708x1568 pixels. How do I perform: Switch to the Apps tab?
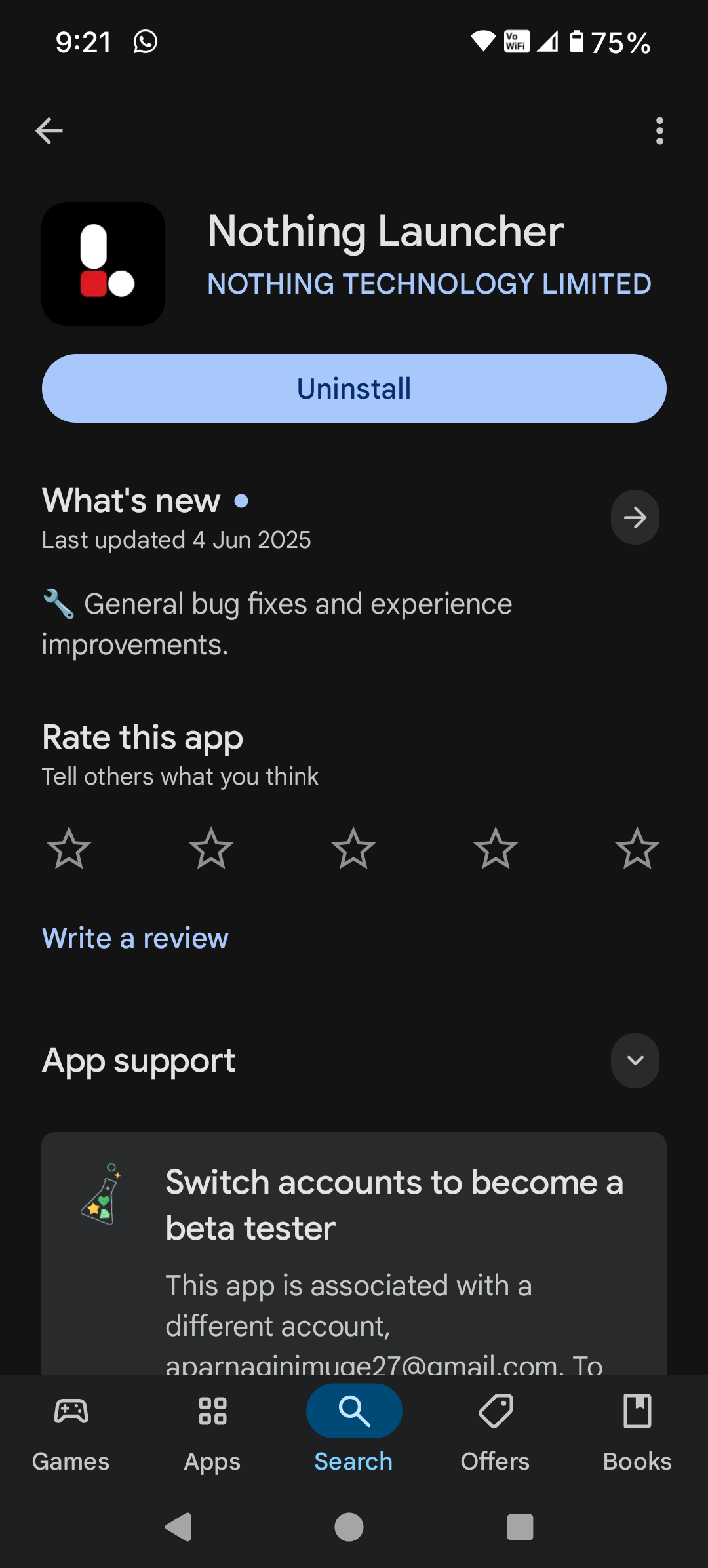tap(212, 1432)
